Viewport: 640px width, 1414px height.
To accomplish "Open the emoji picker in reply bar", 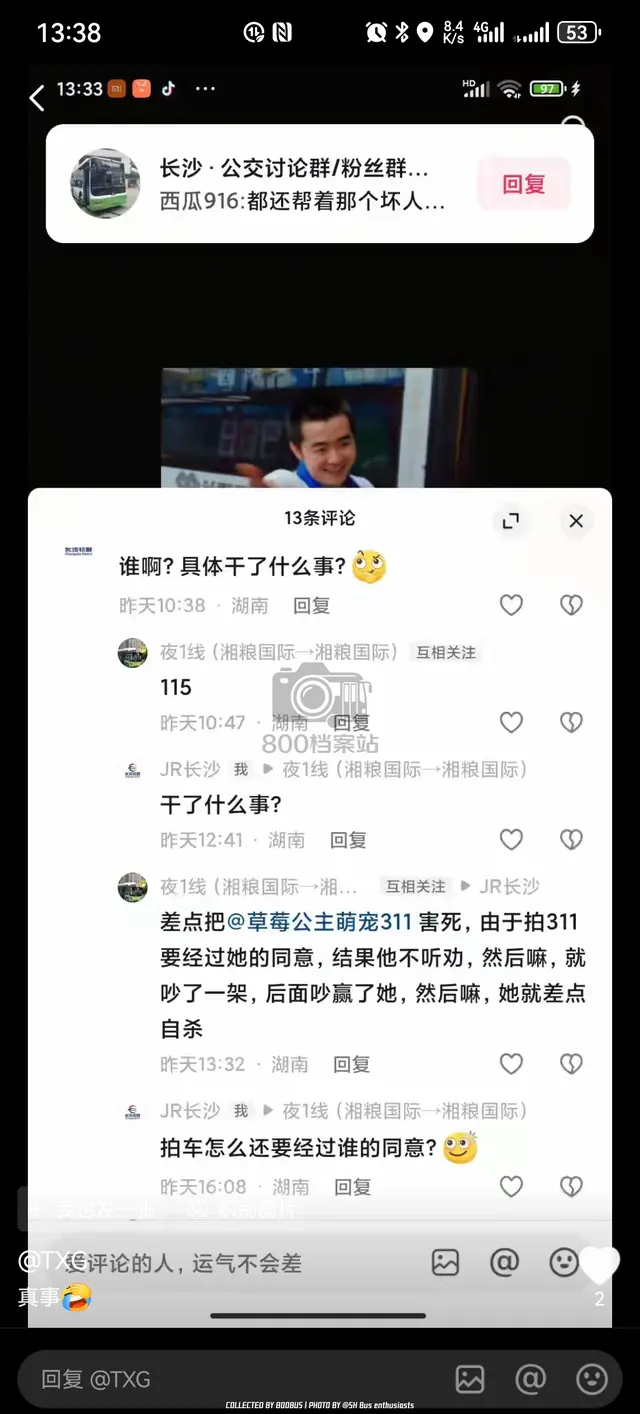I will pyautogui.click(x=592, y=1380).
